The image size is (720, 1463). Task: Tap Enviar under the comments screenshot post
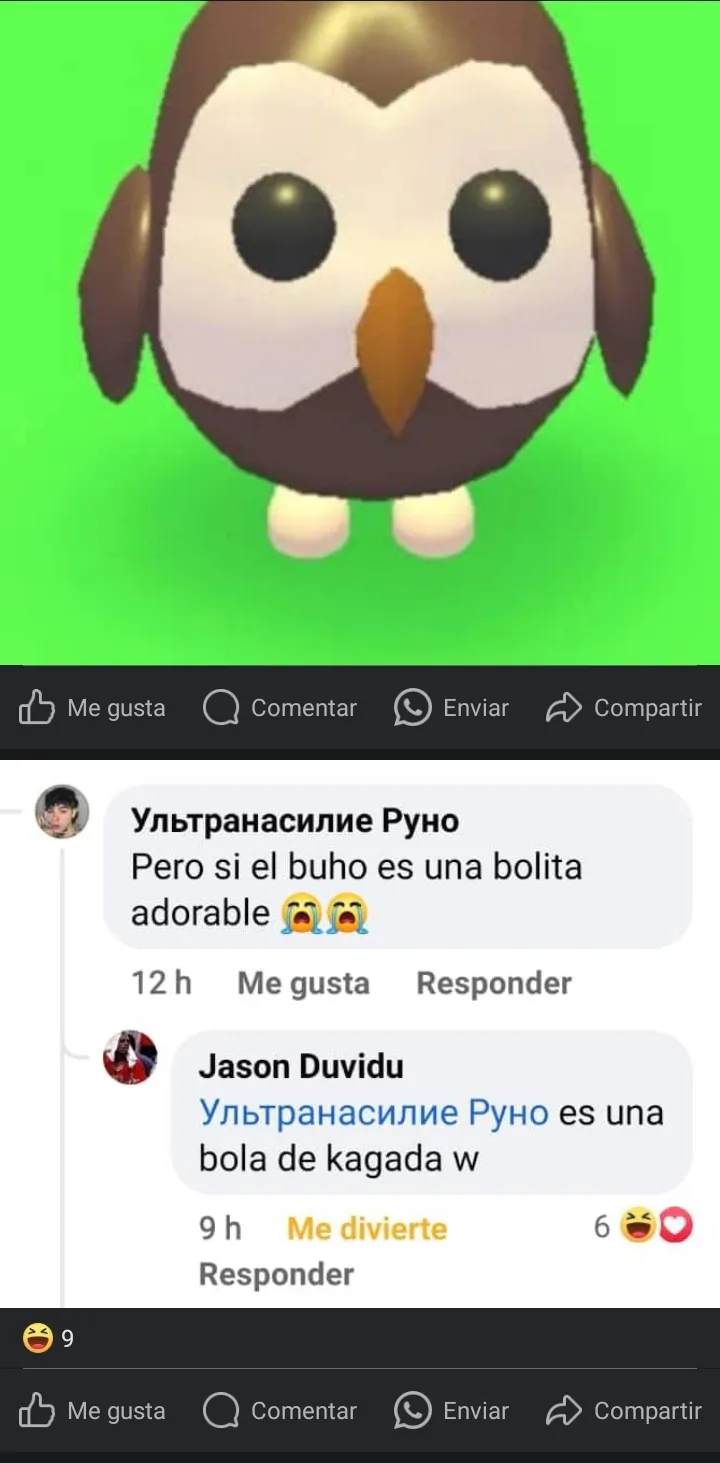[x=451, y=1411]
